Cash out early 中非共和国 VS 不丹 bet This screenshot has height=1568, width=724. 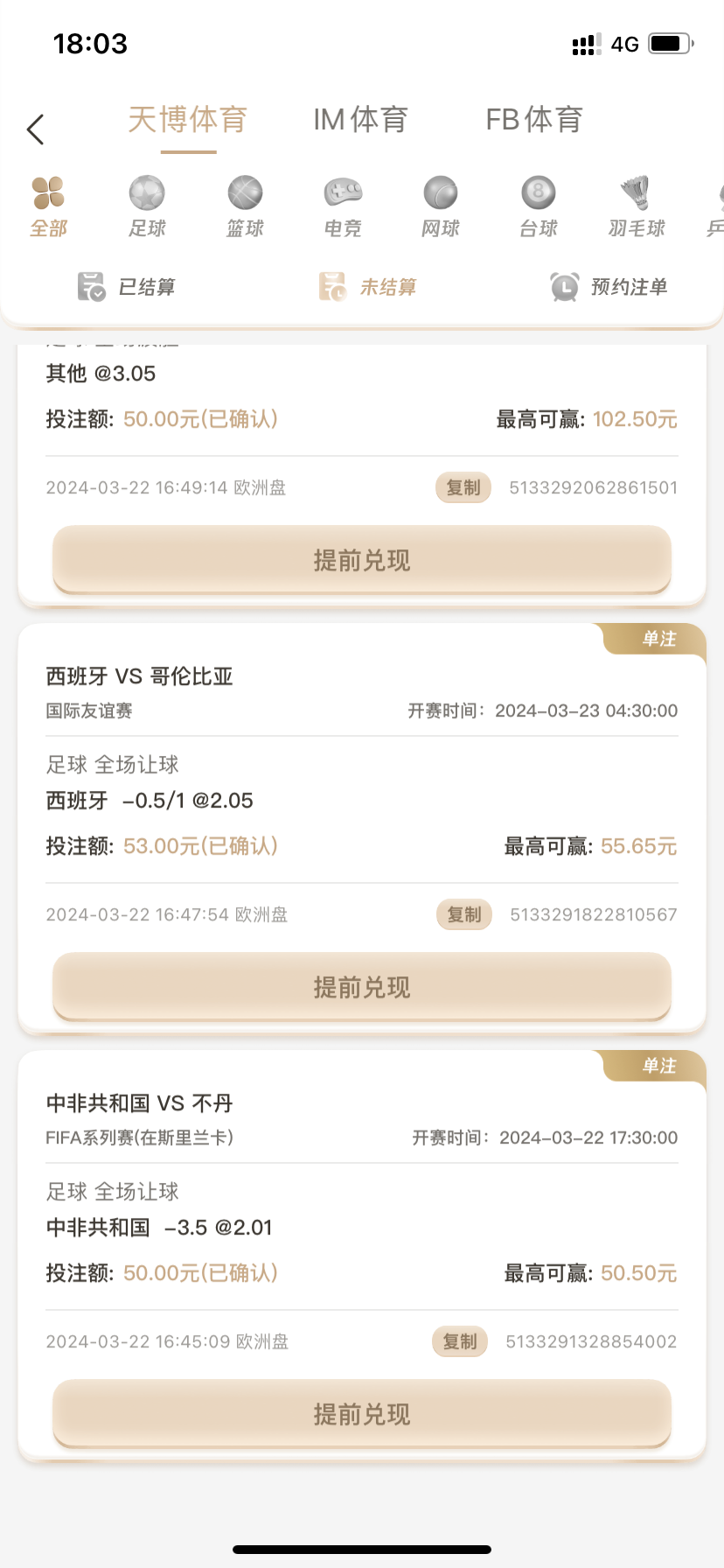point(362,1414)
